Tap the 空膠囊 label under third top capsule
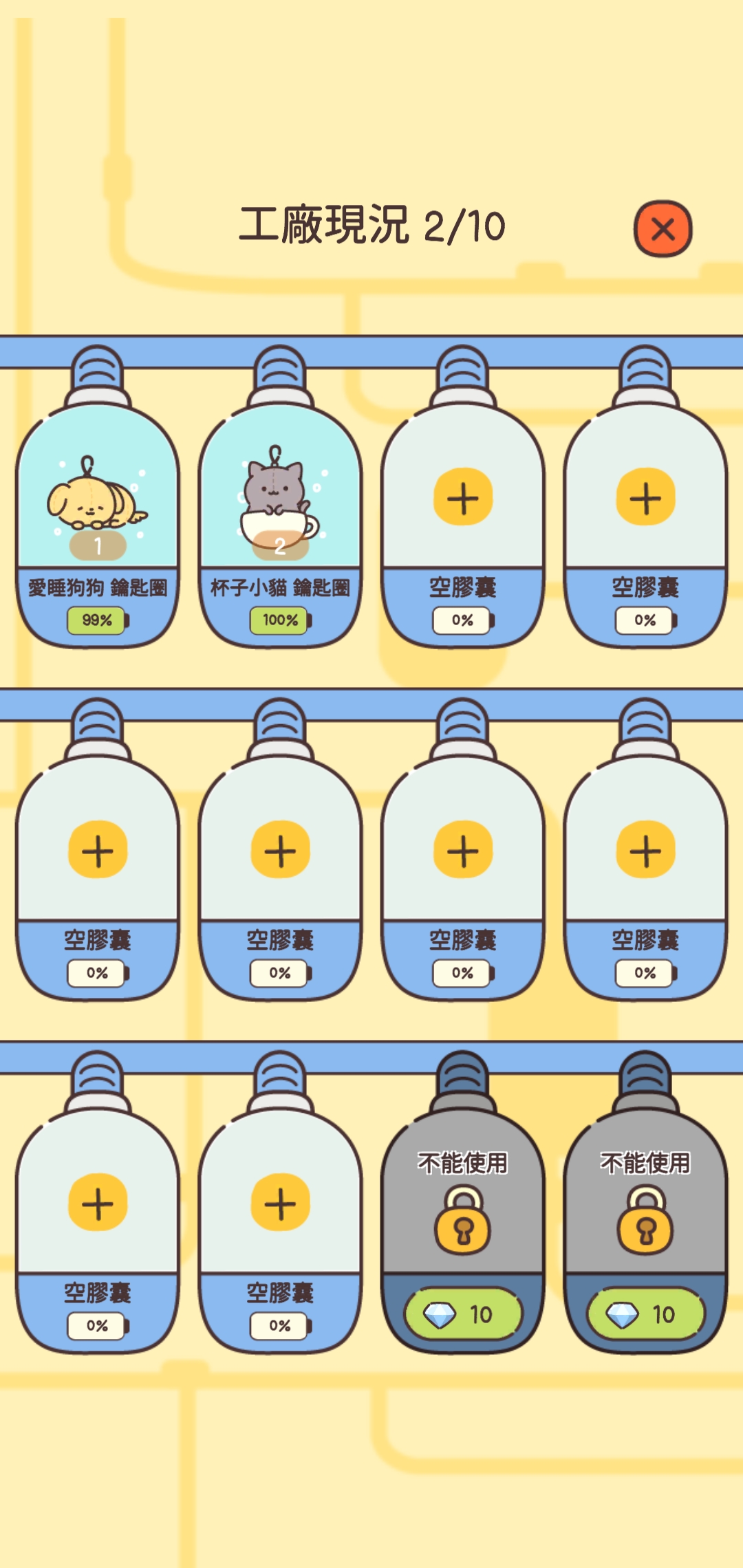Viewport: 743px width, 1568px height. click(462, 585)
